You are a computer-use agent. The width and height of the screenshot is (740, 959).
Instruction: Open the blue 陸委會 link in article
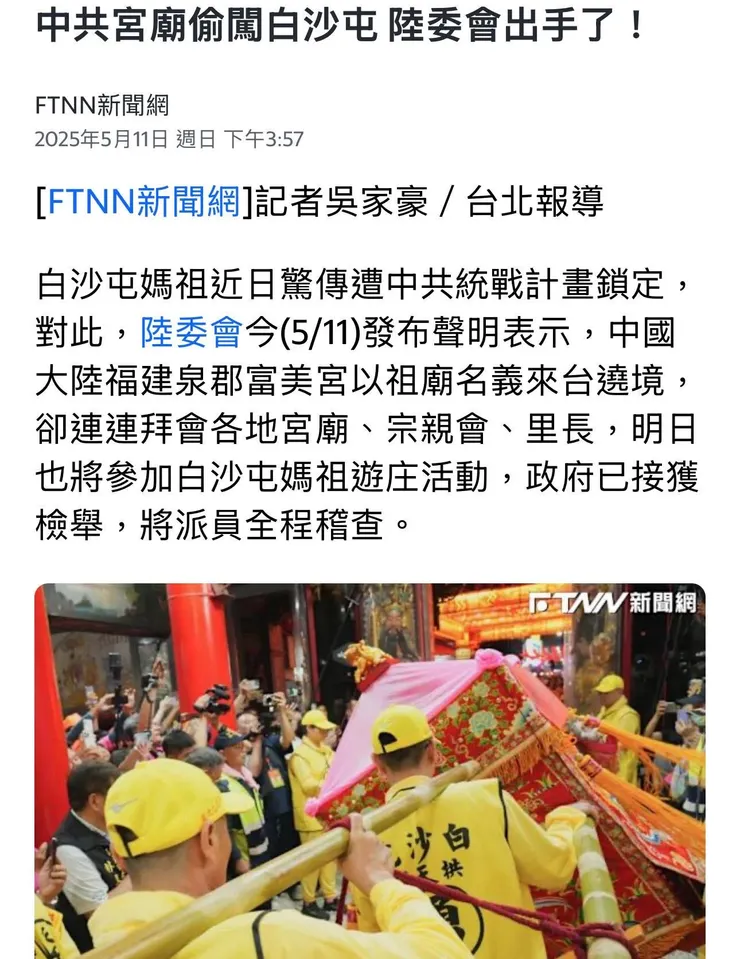192,332
